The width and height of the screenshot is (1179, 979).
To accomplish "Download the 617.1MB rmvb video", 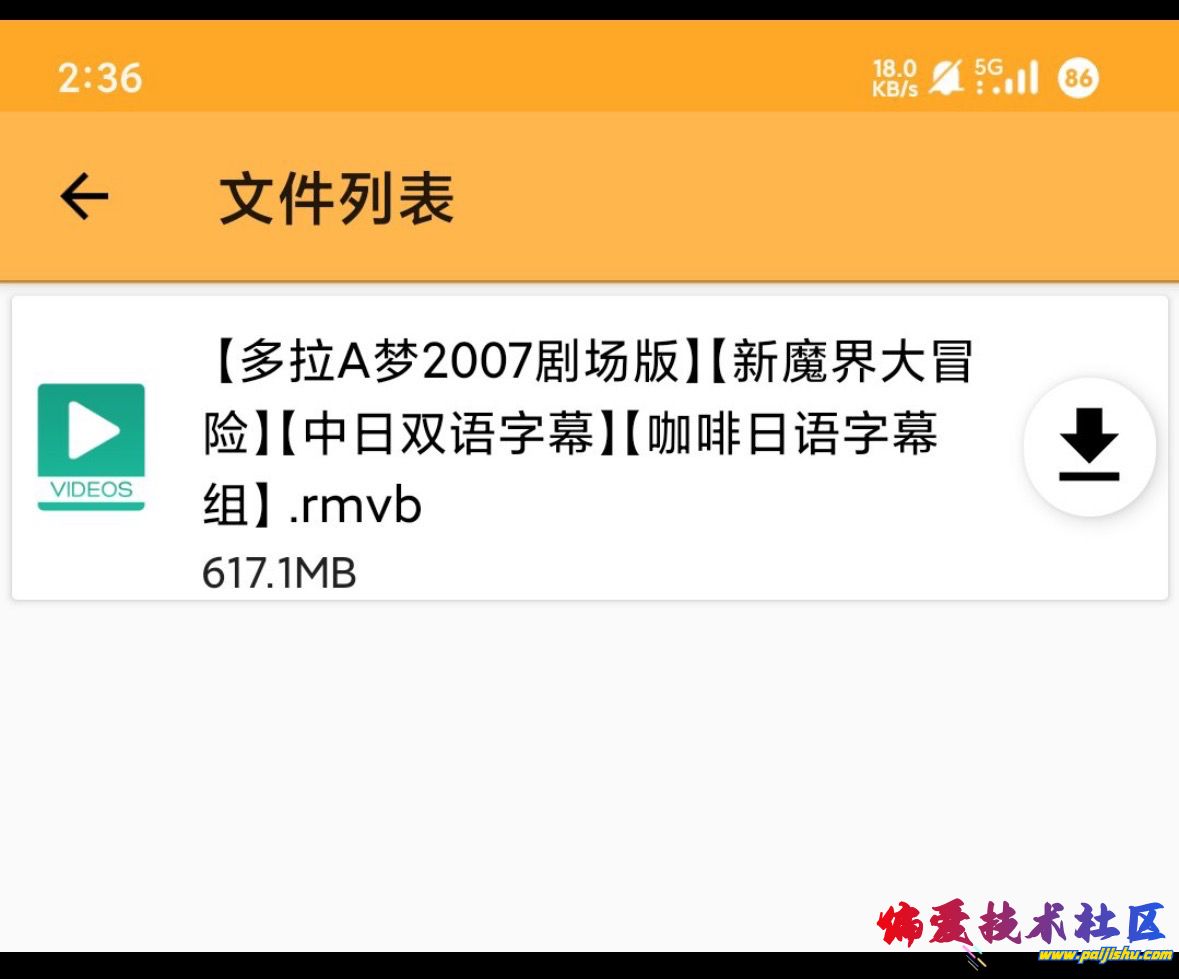I will (1089, 446).
